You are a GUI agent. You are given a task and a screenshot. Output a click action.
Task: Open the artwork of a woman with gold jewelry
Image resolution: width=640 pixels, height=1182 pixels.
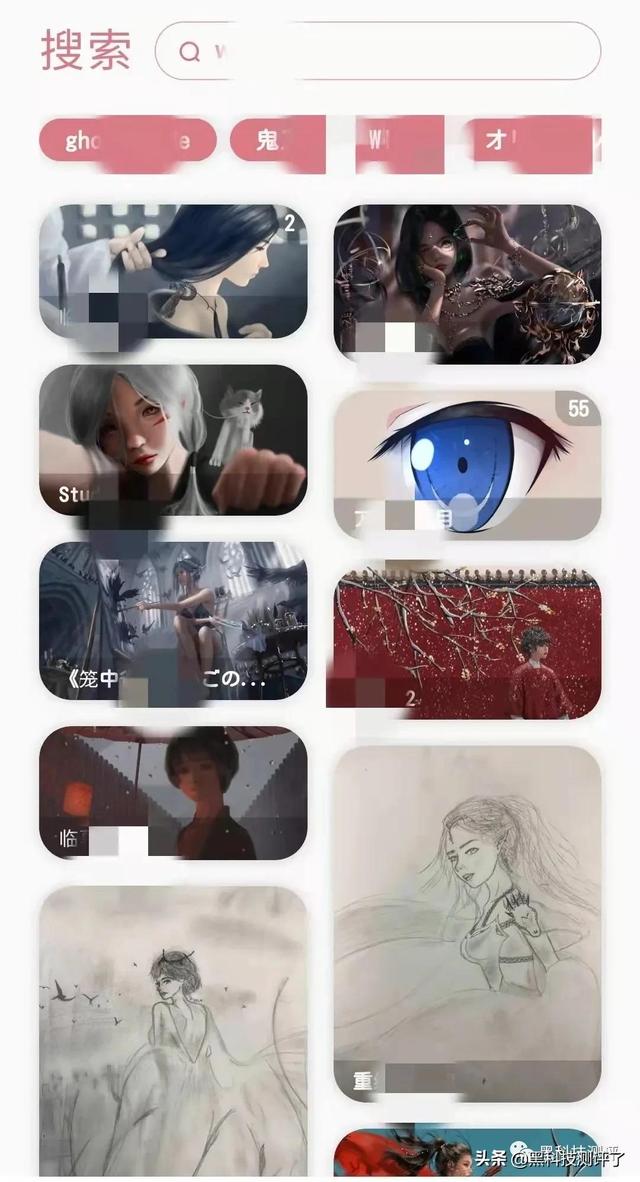point(467,280)
